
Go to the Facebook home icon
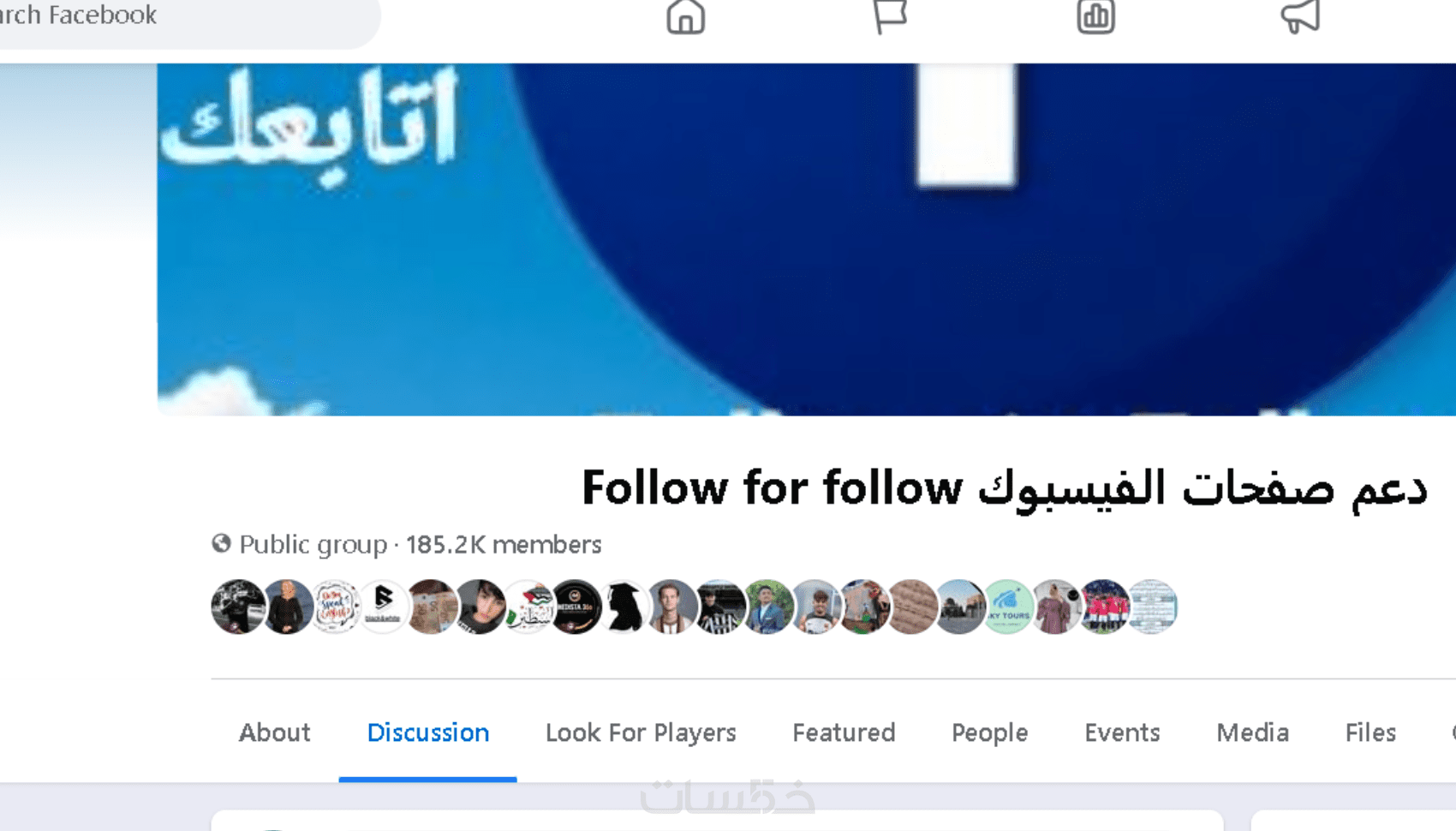point(685,17)
